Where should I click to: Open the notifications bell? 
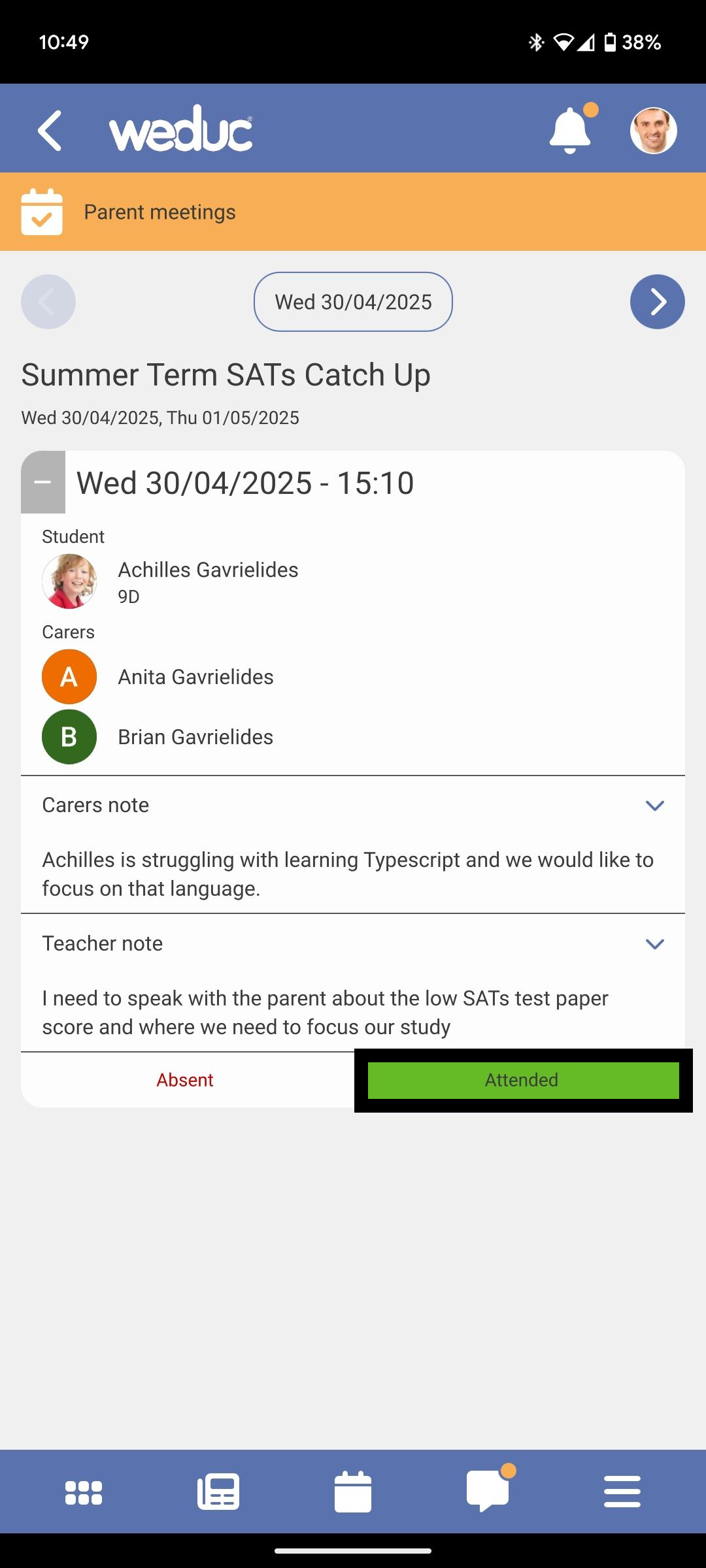click(570, 131)
